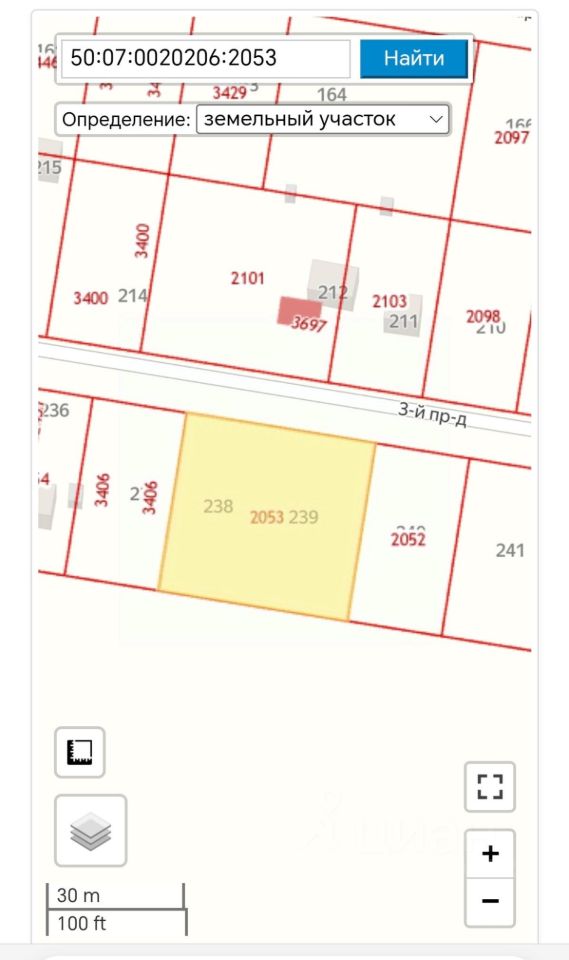This screenshot has height=960, width=569.
Task: Open the measurement ruler tool
Action: coord(80,752)
